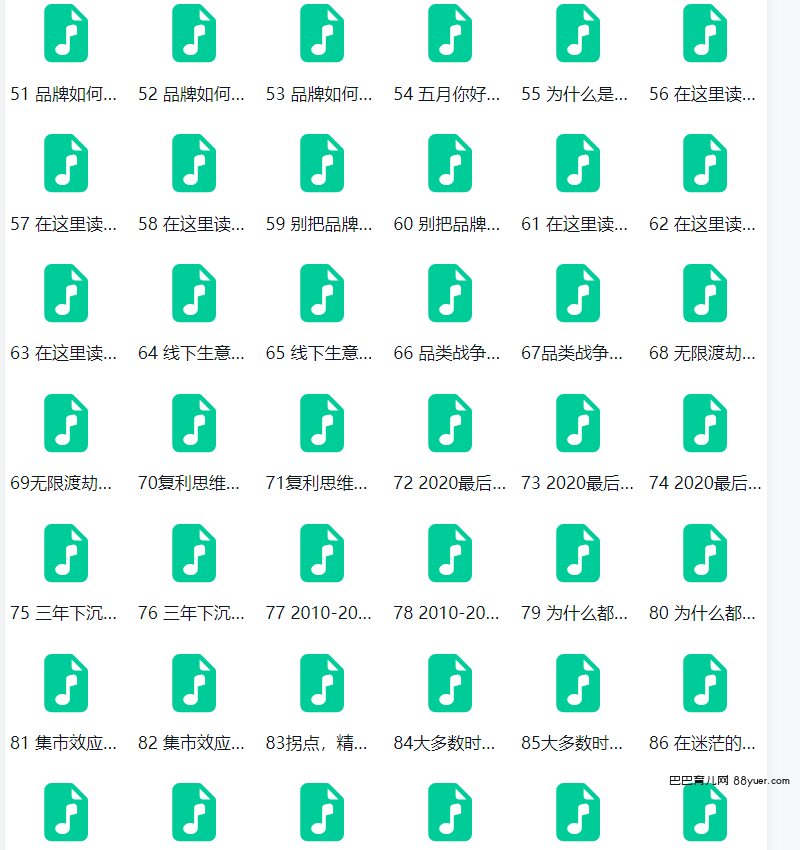Open file 63 在这里读
The height and width of the screenshot is (850, 800).
65,293
